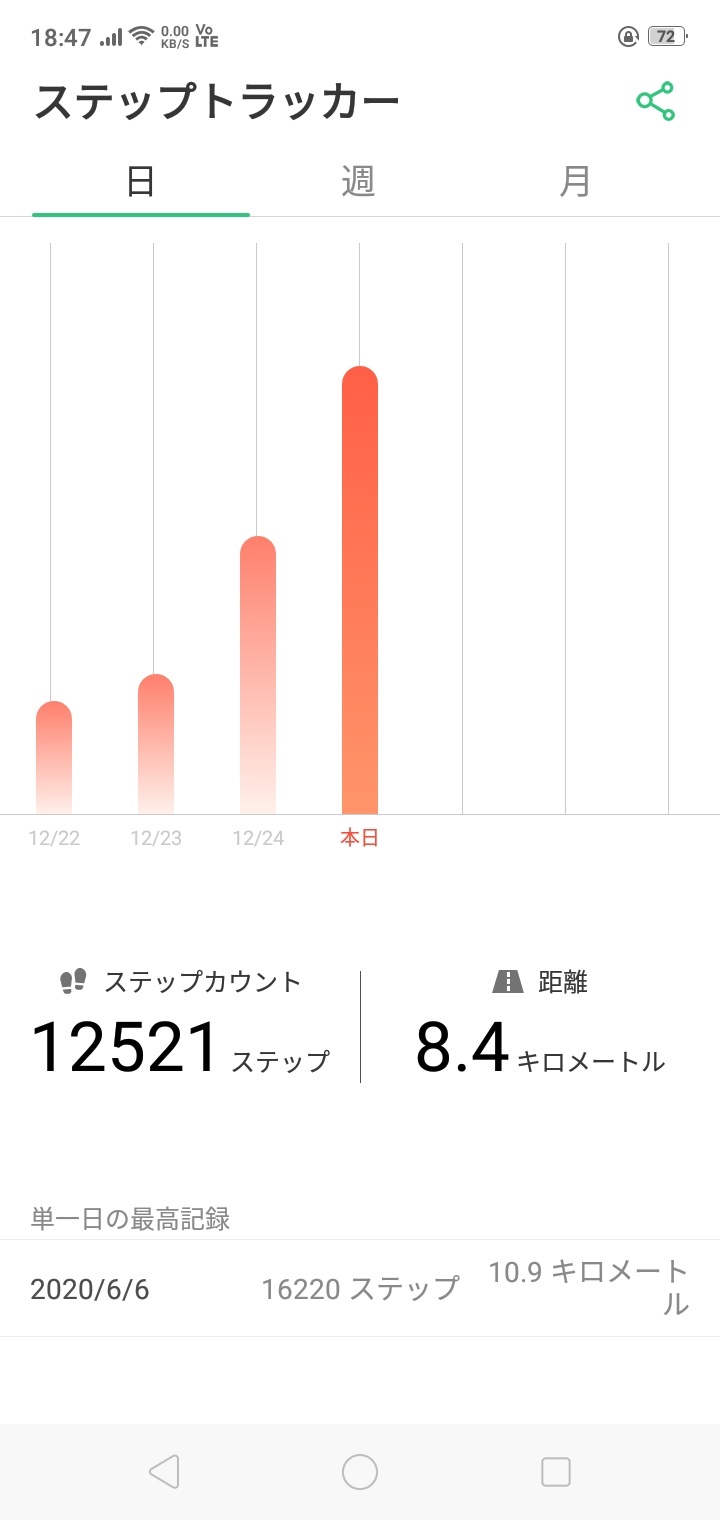Select the 12/22 bar in the chart
720x1520 pixels.
coord(54,758)
